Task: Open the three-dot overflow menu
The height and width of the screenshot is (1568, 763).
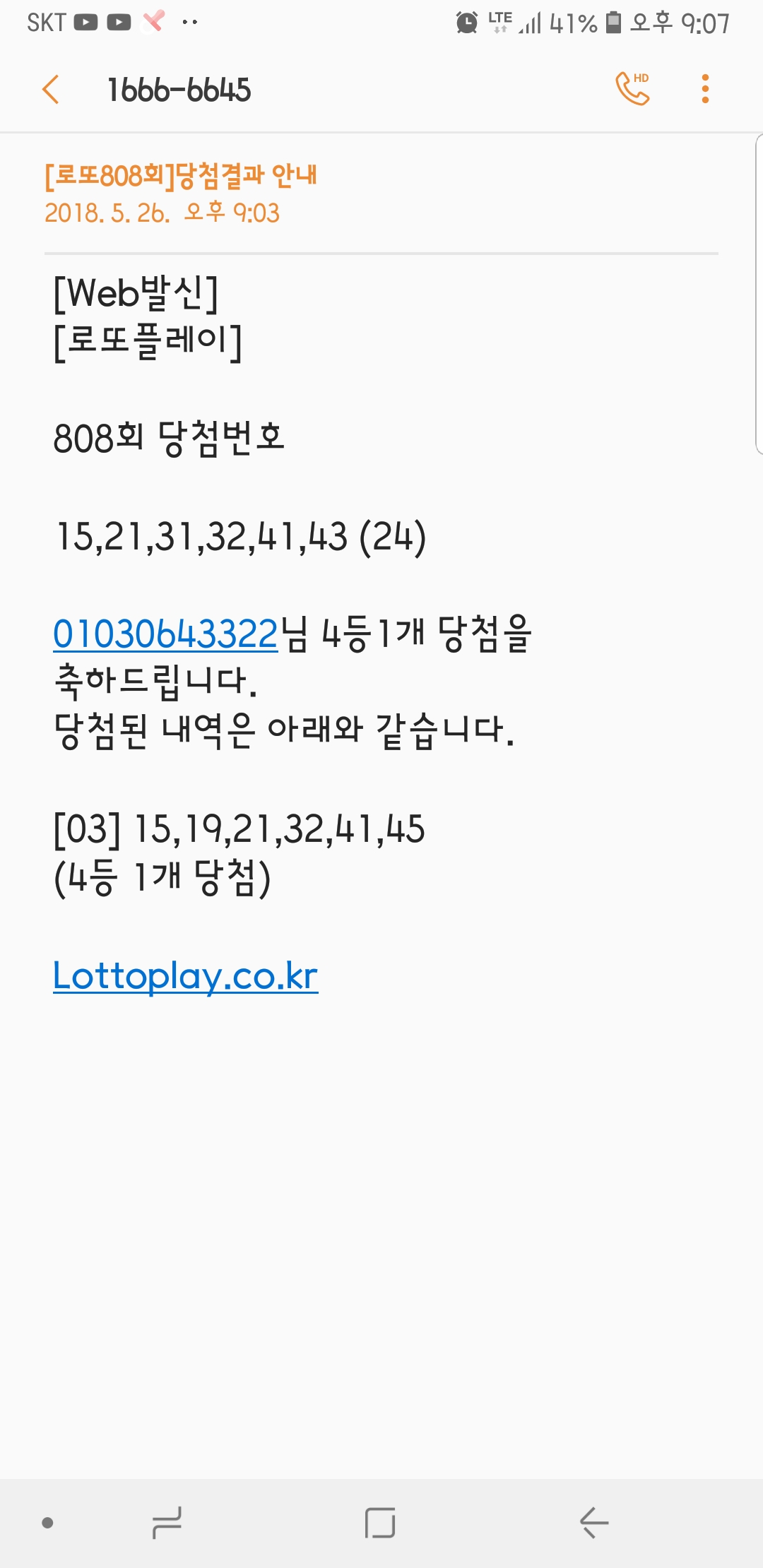Action: tap(704, 89)
